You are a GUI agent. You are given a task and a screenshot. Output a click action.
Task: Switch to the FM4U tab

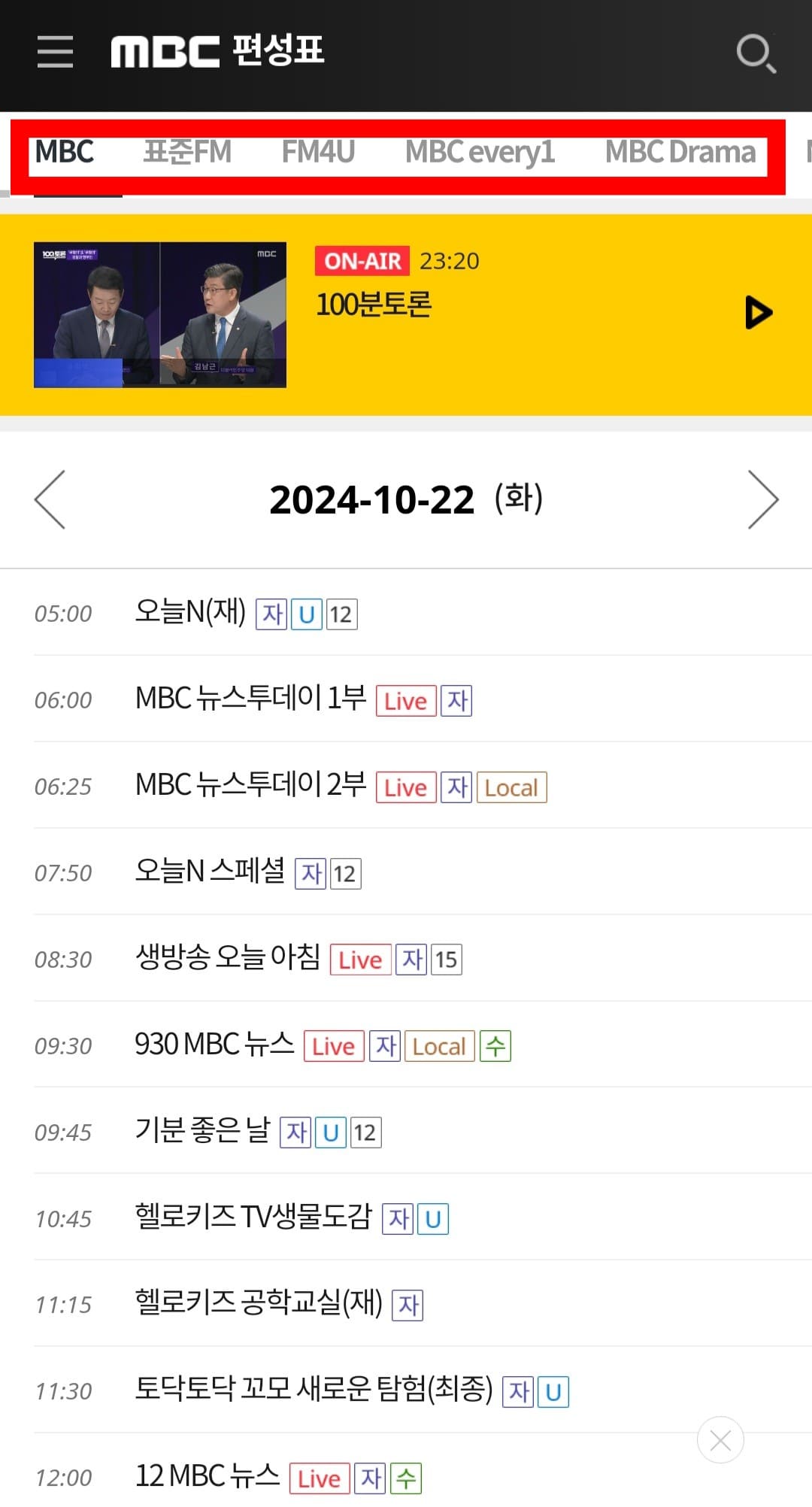318,152
